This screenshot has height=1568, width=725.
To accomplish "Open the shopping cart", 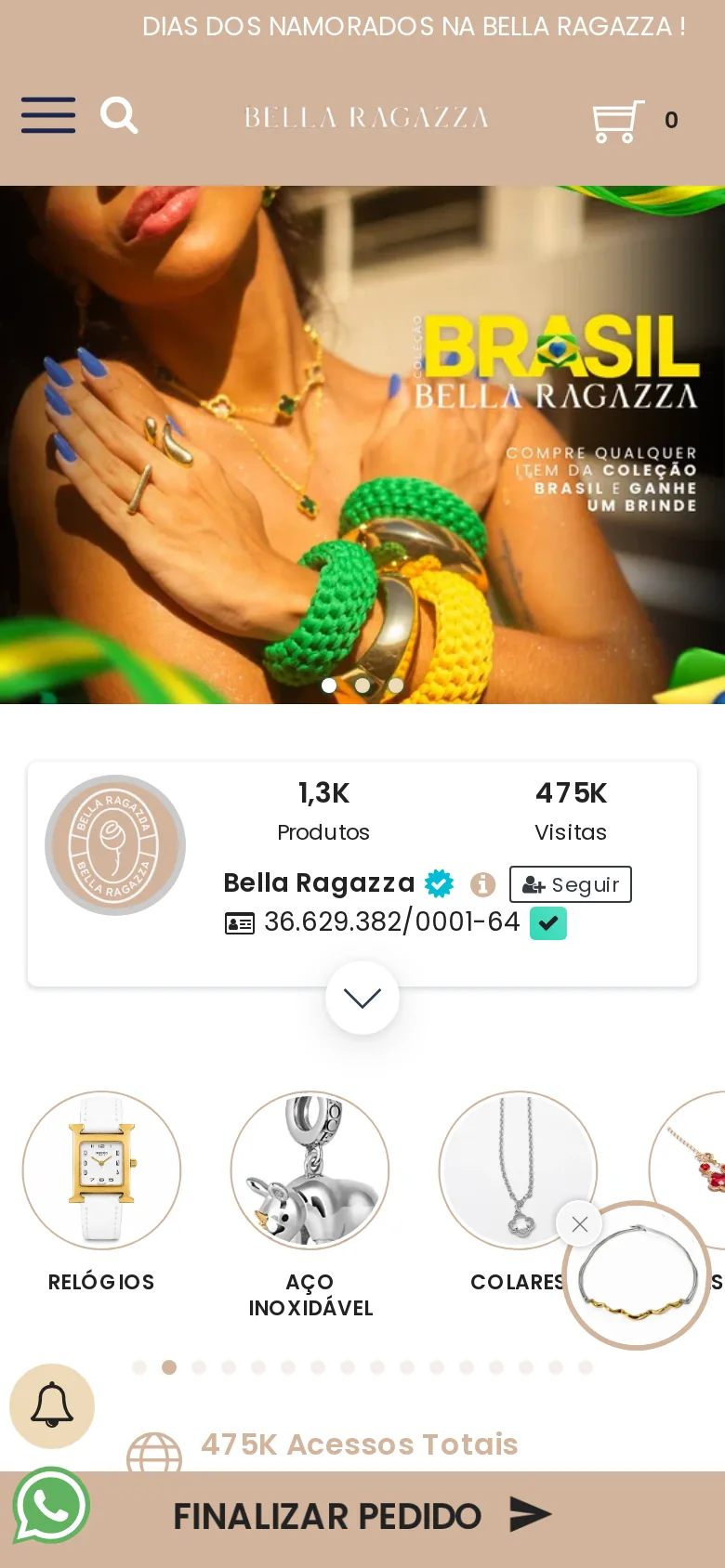I will coord(618,121).
